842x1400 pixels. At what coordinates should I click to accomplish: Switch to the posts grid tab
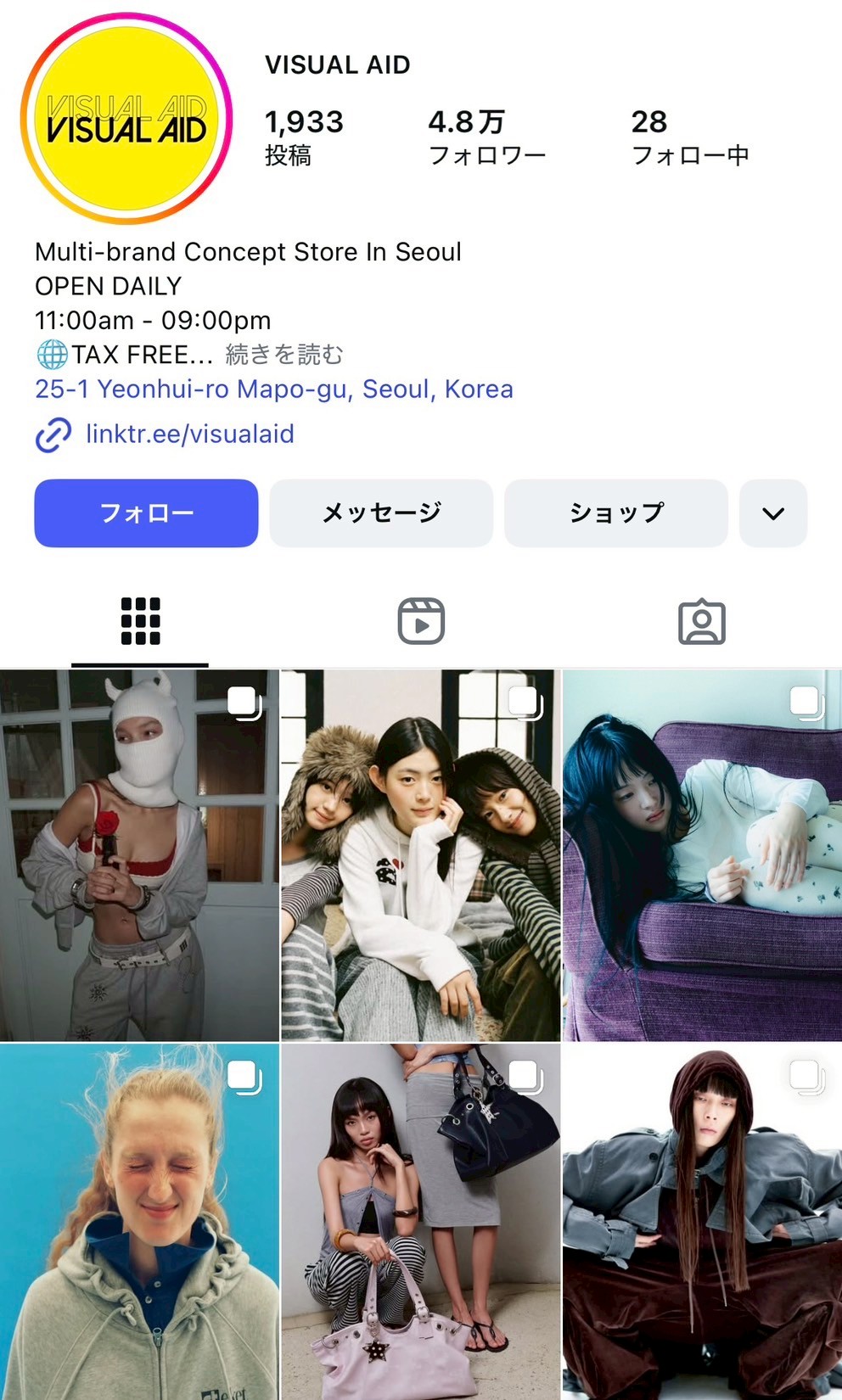pyautogui.click(x=140, y=621)
